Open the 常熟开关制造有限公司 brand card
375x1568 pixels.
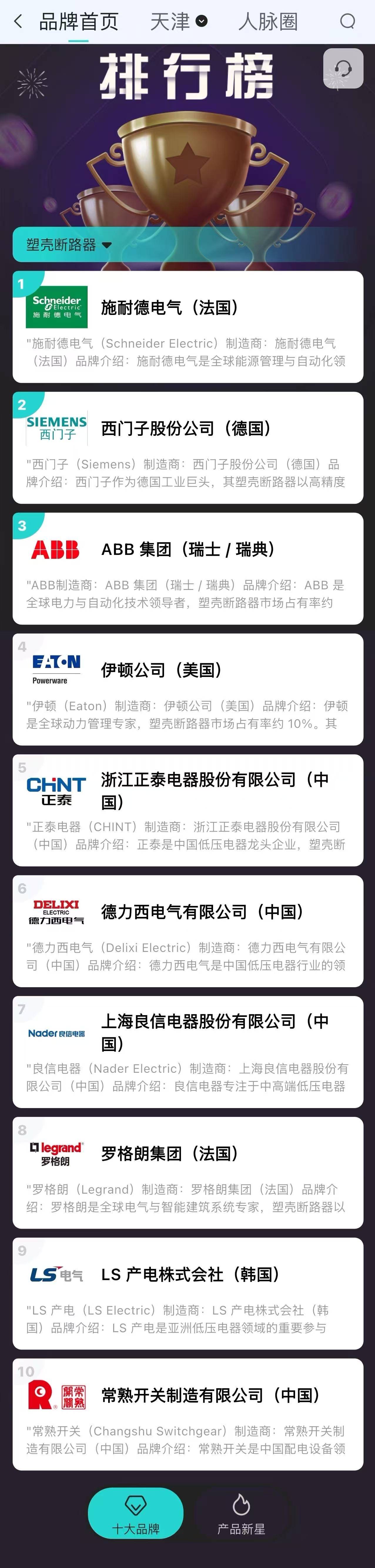click(187, 1414)
